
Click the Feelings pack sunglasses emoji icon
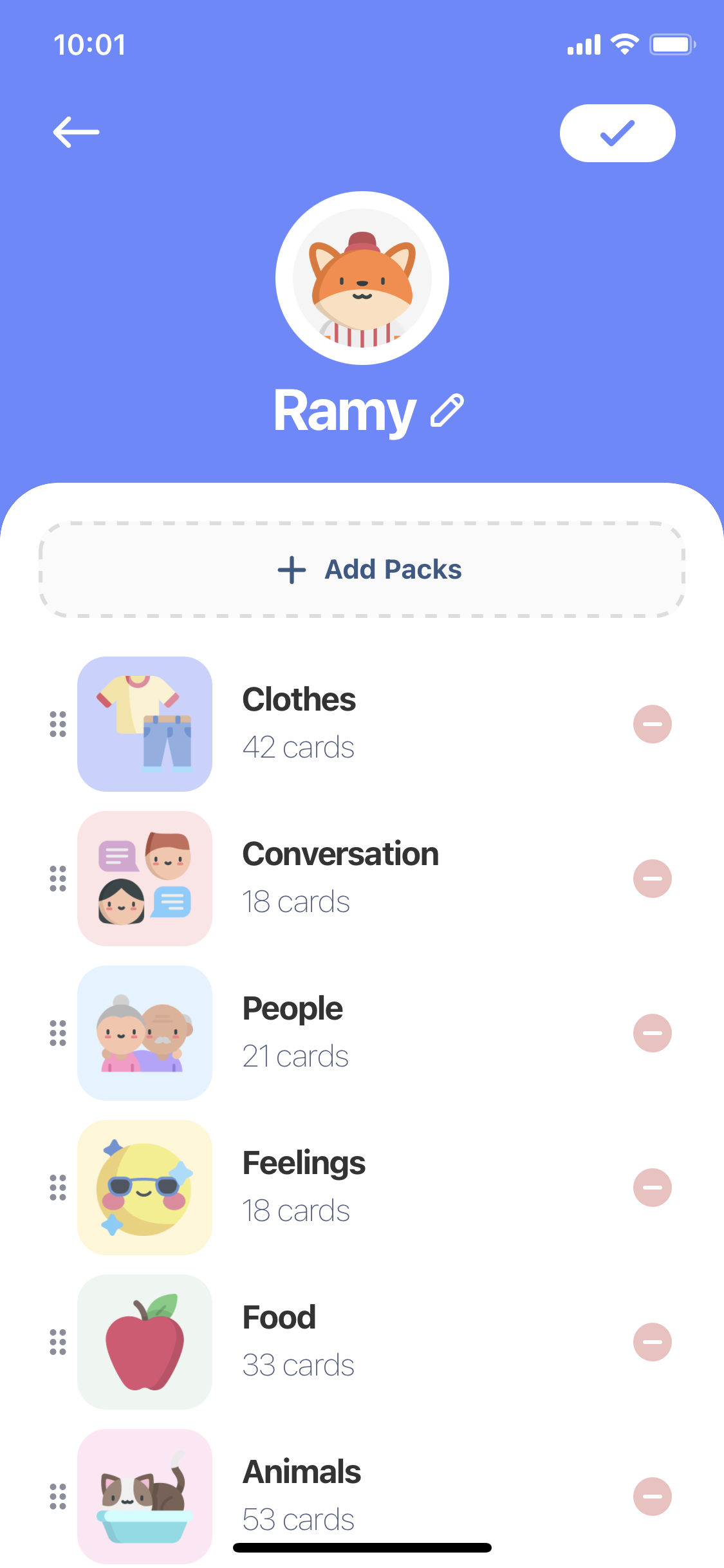[144, 1187]
